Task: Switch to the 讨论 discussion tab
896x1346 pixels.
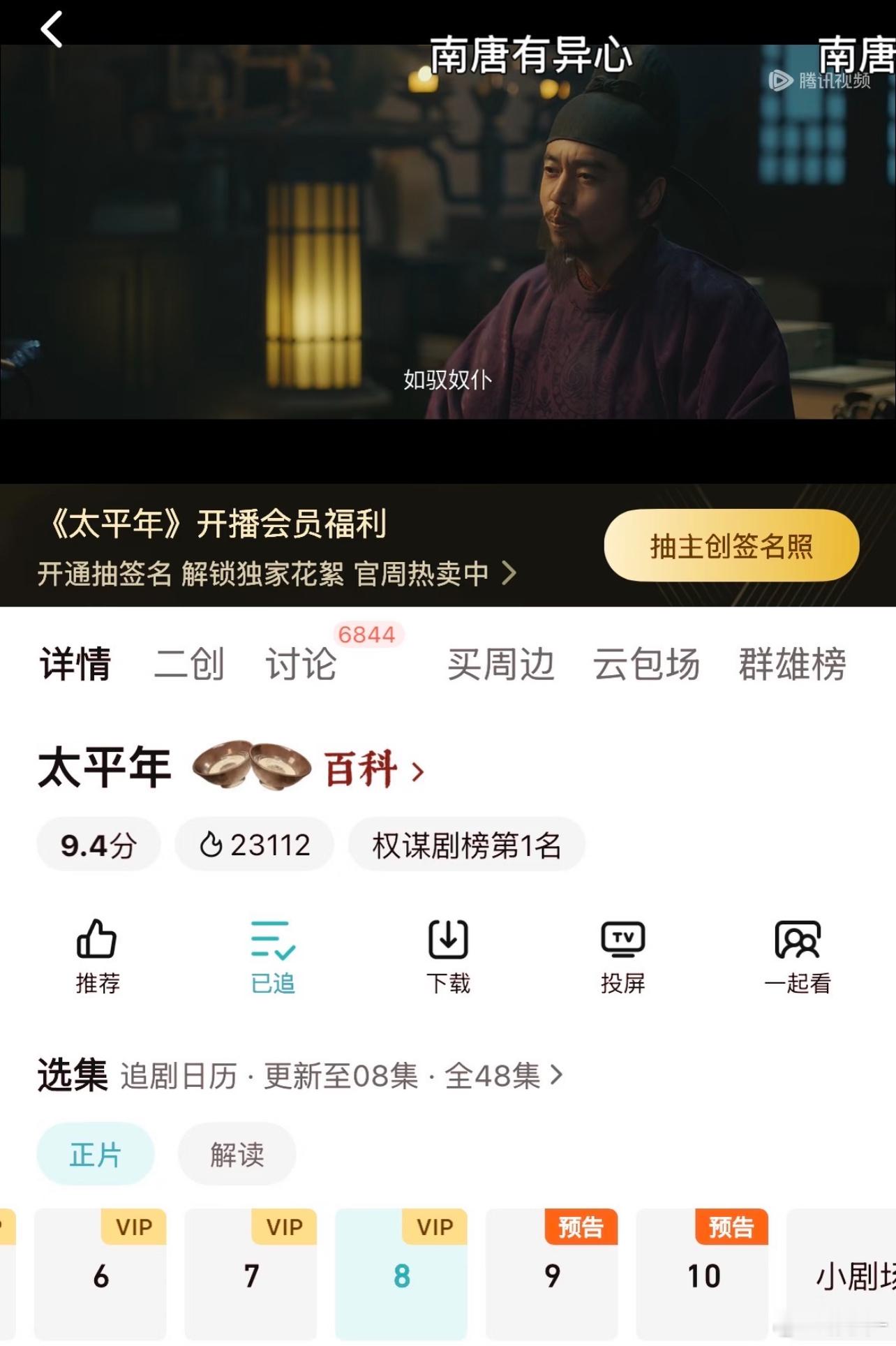Action: coord(301,665)
